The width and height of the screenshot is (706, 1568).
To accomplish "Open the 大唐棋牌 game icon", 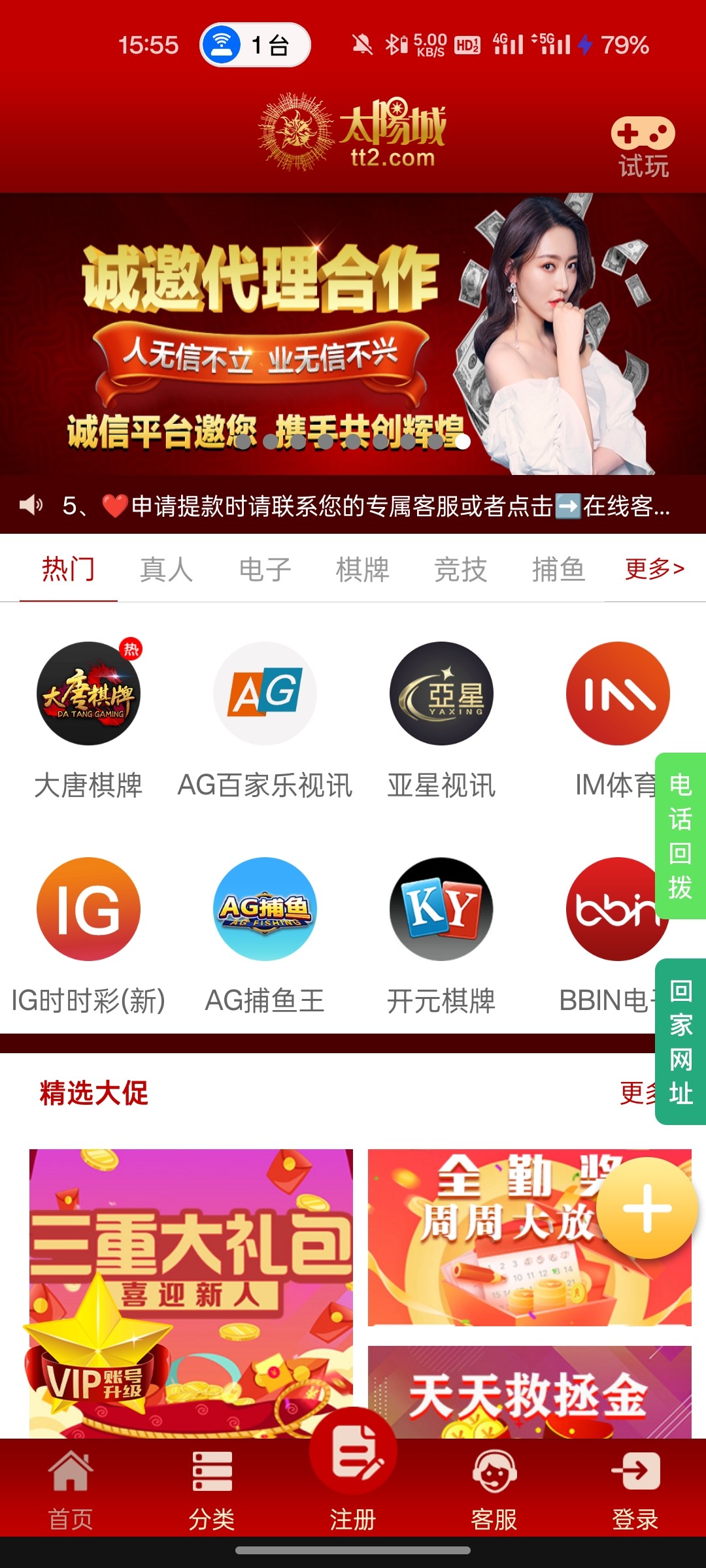I will 90,694.
